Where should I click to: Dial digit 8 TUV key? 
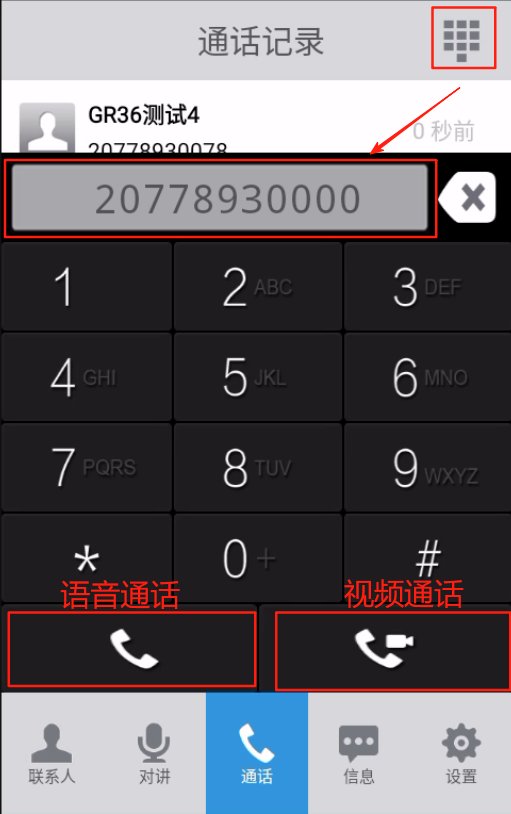(x=258, y=467)
